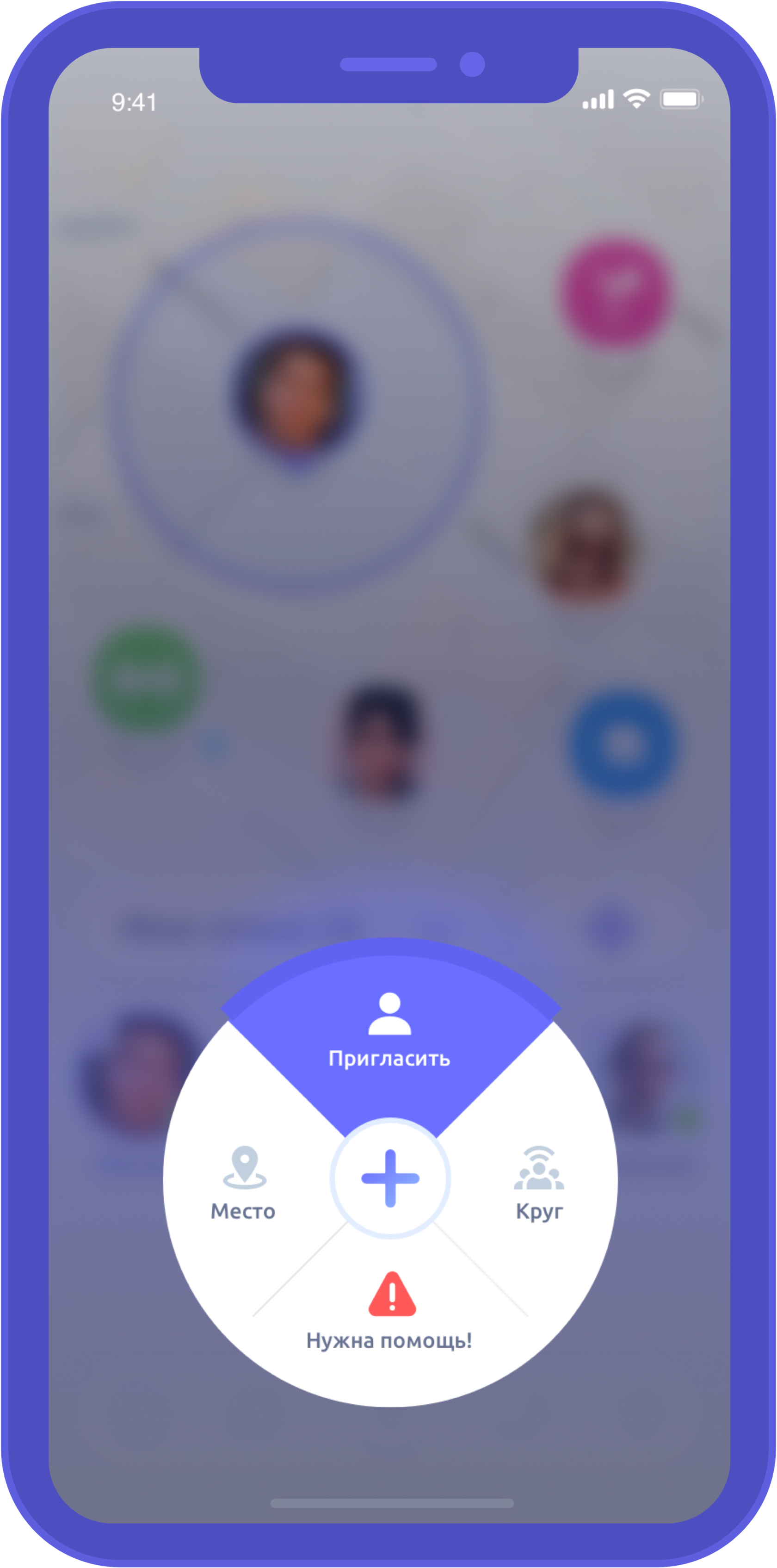Open the Круг option
The image size is (777, 1568).
[x=539, y=1184]
